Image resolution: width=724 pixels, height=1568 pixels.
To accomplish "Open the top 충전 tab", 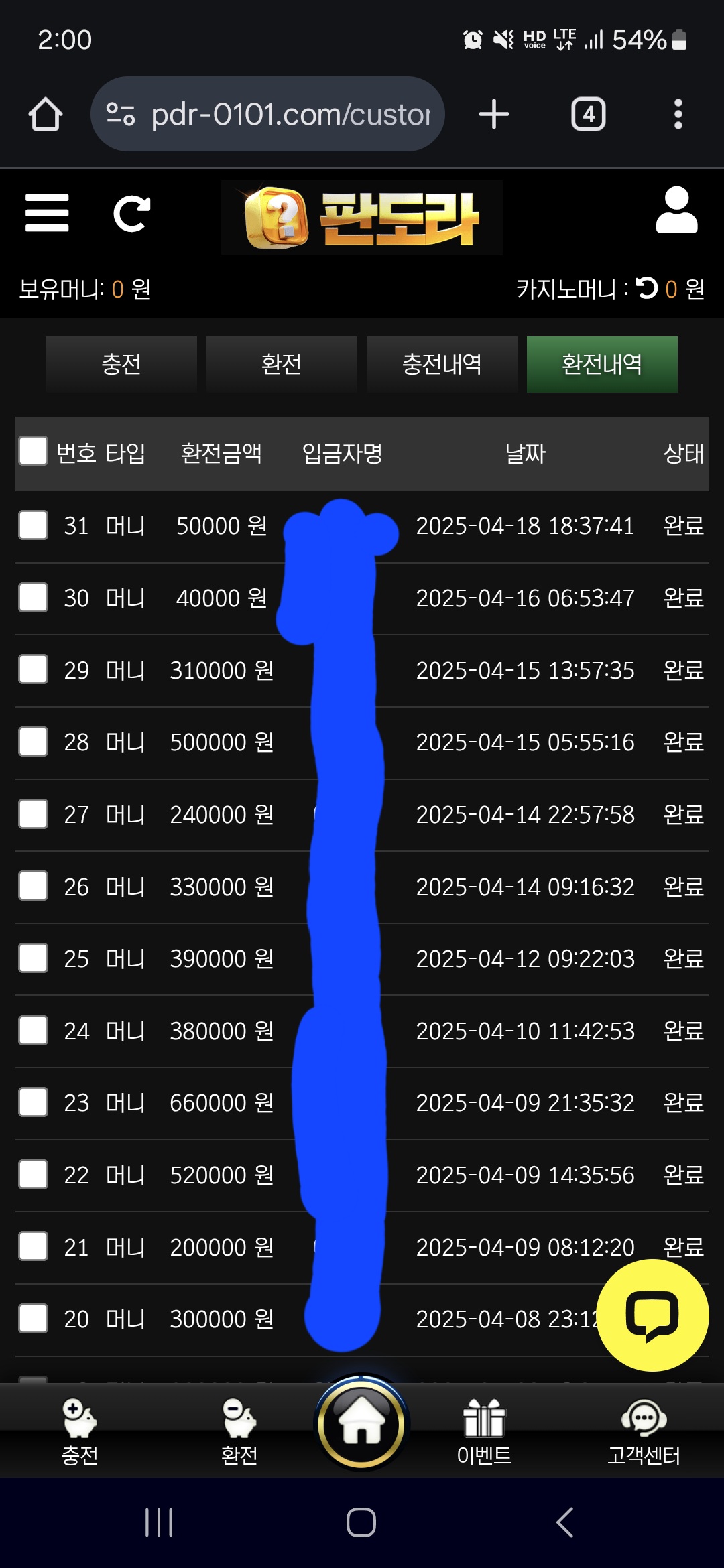I will 121,365.
